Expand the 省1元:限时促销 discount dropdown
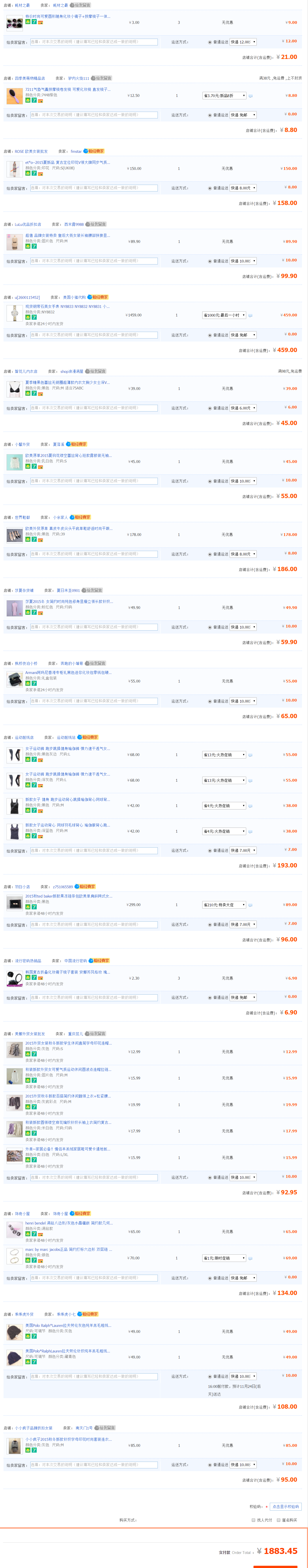308x1568 pixels. 224,1258
